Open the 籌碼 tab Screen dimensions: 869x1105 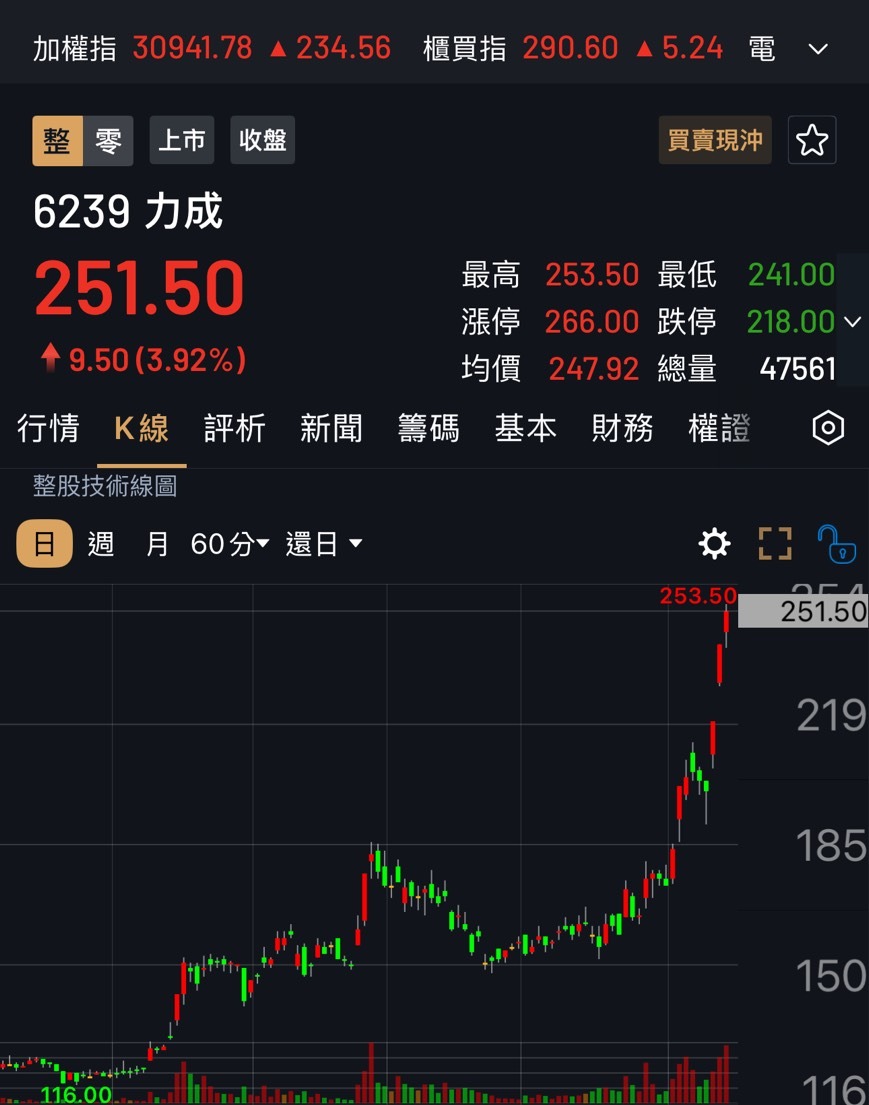coord(428,429)
